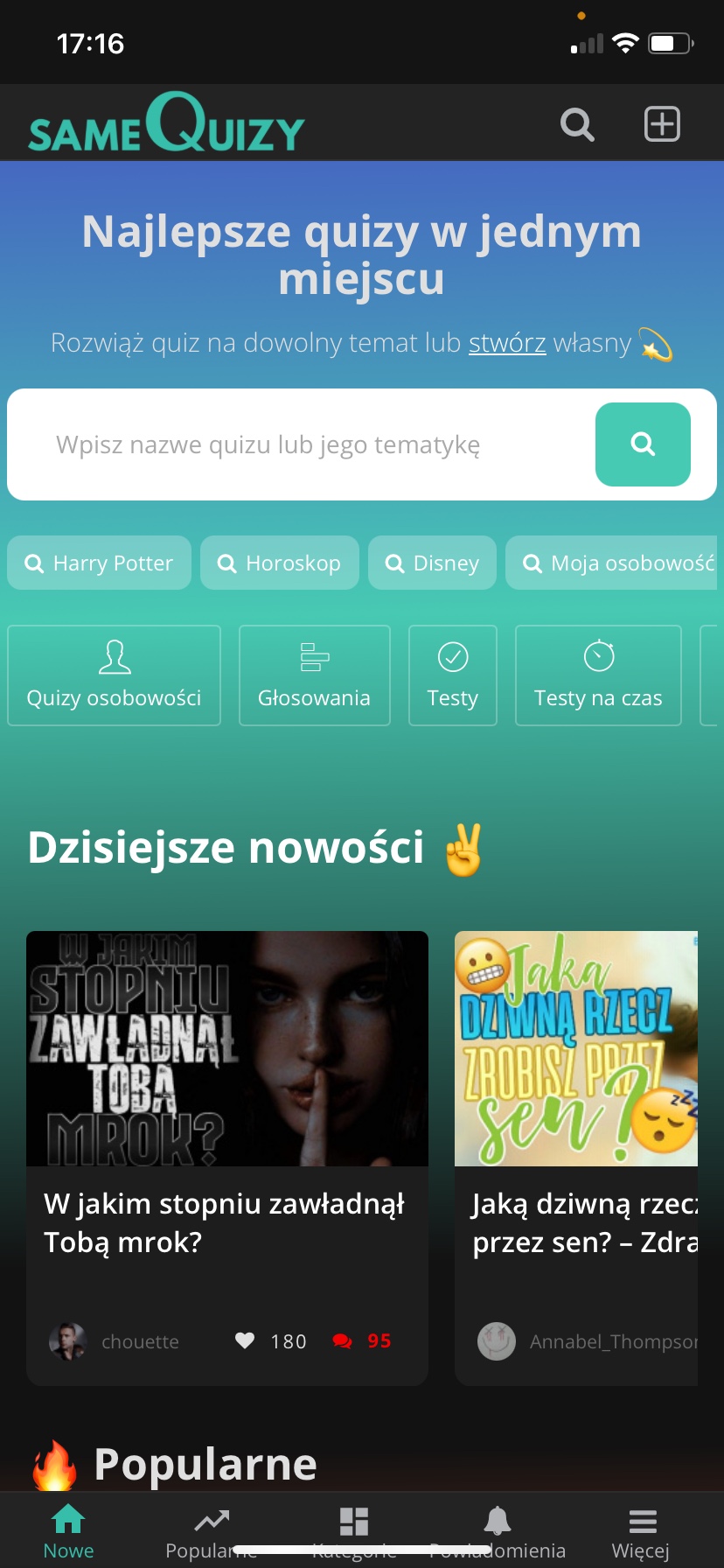Open the Powiadomienia tab
The width and height of the screenshot is (724, 1568).
[x=498, y=1531]
